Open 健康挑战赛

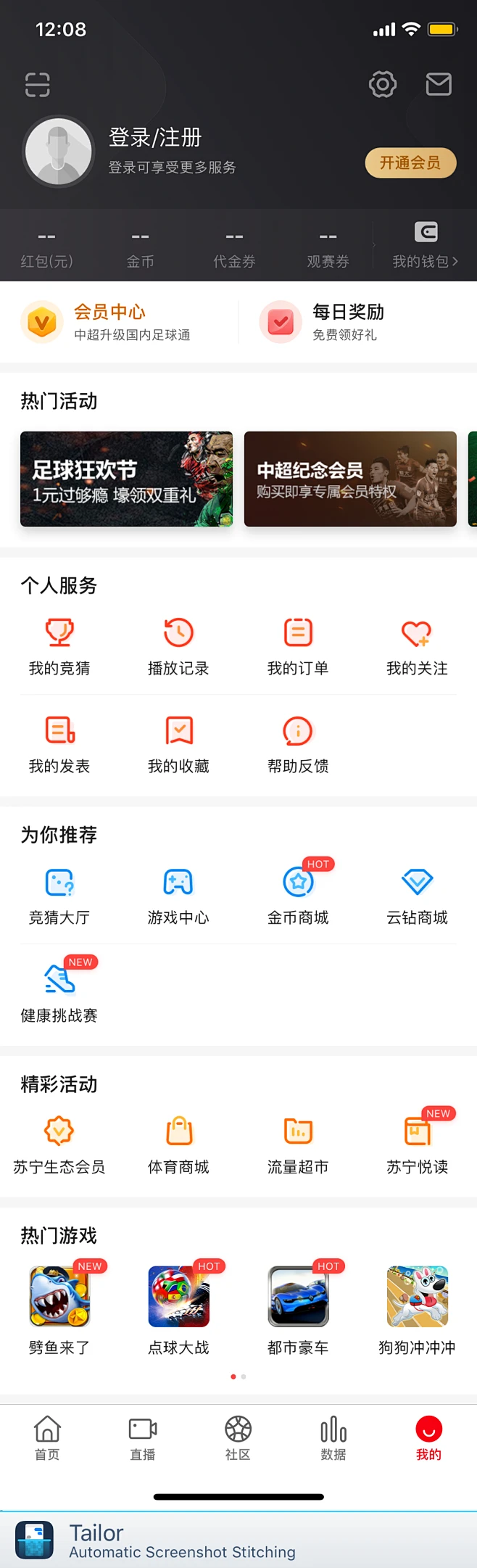click(x=59, y=992)
